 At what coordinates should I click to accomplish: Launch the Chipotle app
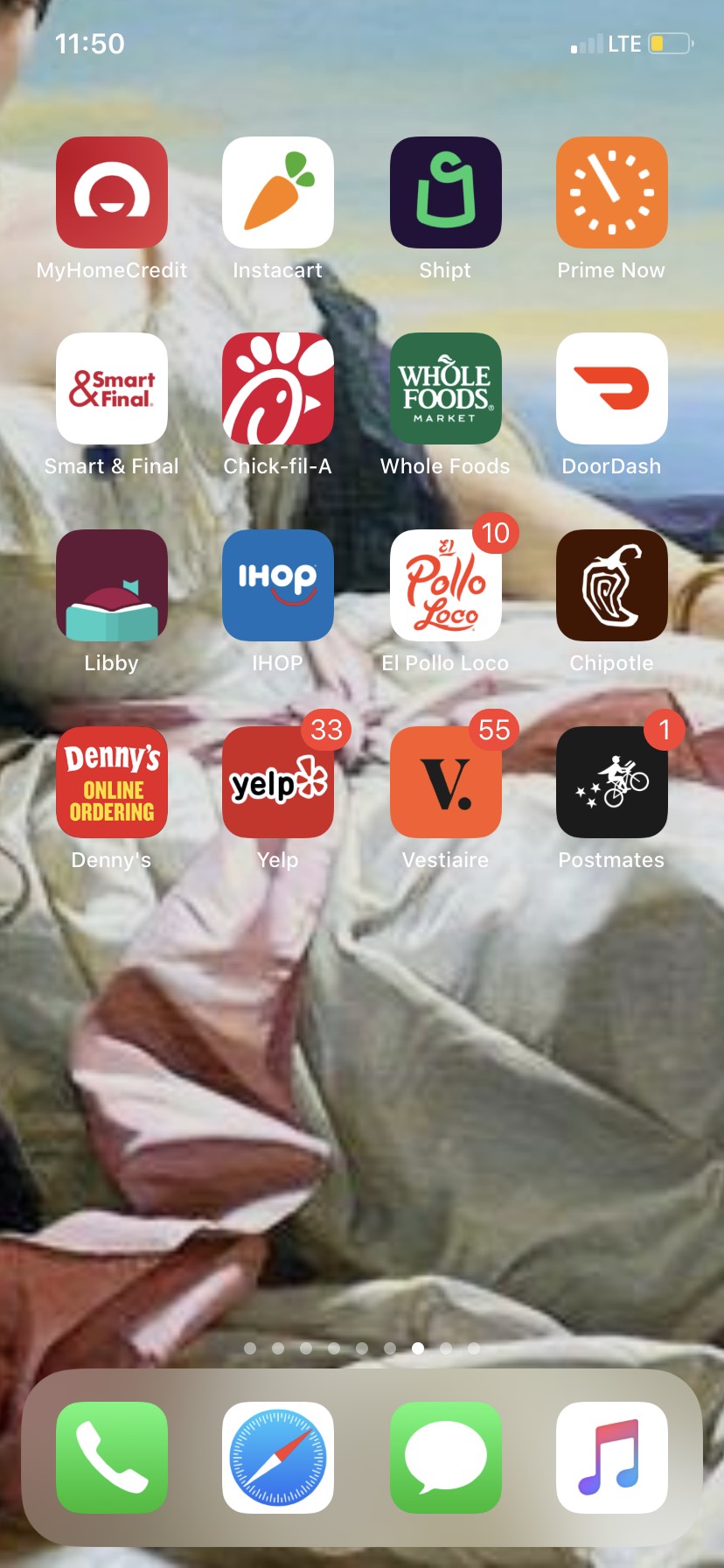pyautogui.click(x=611, y=585)
